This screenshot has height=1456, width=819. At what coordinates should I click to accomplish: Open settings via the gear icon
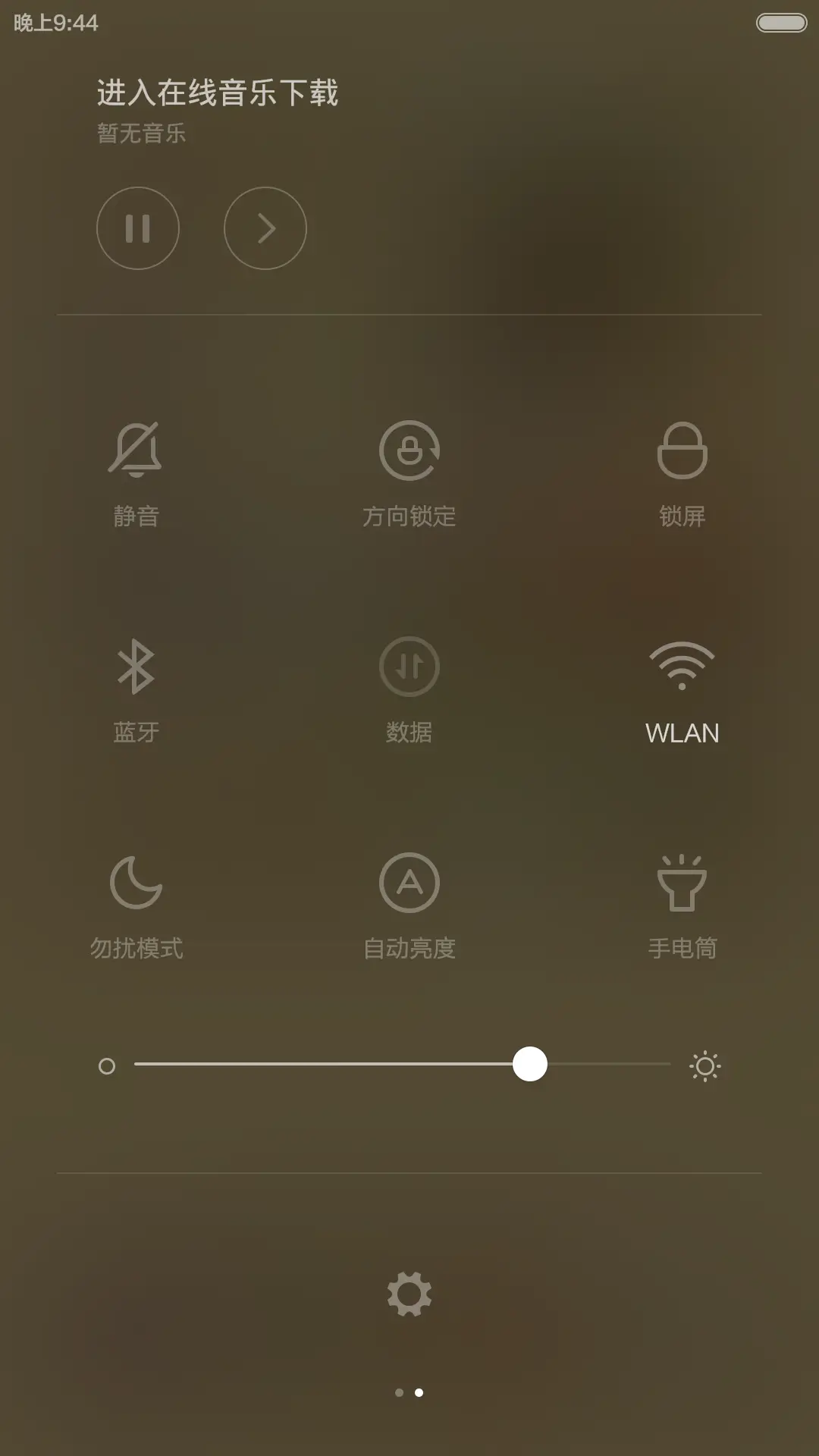(x=409, y=1294)
